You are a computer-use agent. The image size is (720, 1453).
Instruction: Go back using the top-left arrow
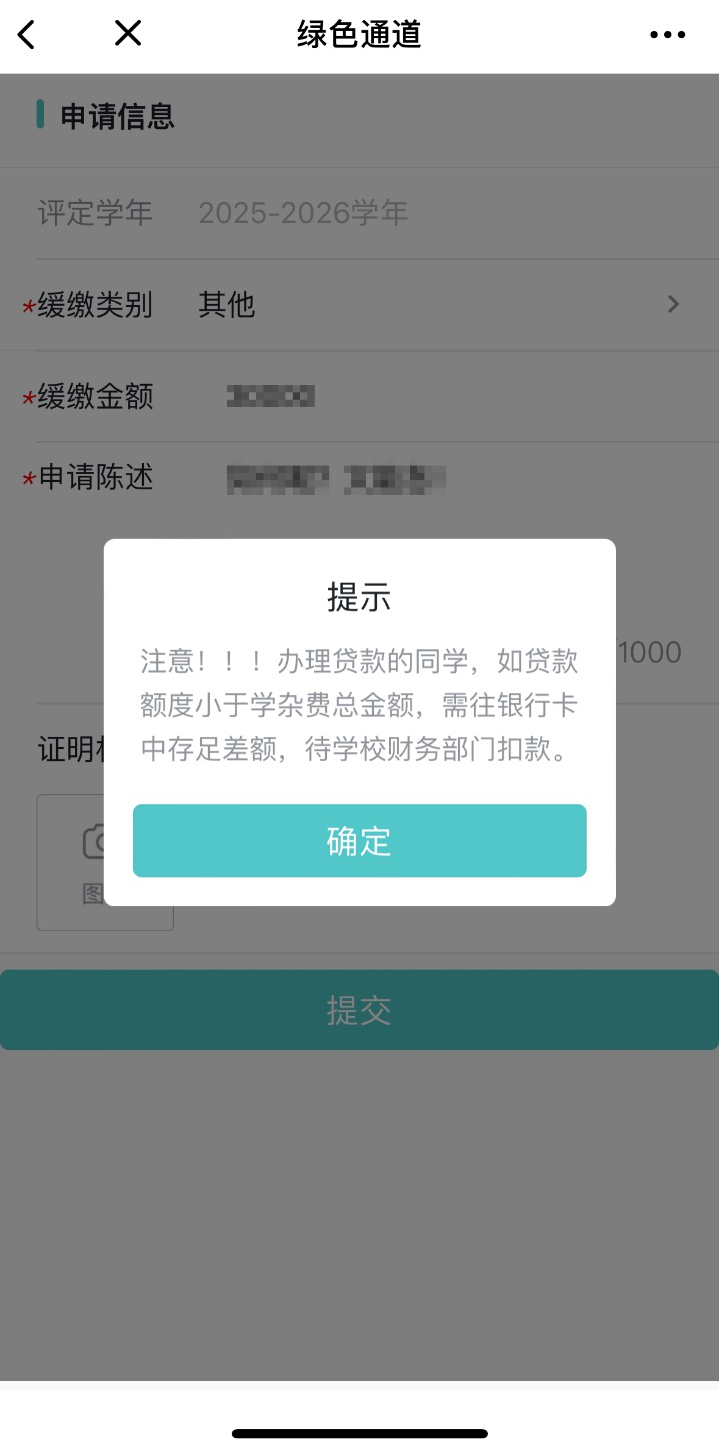27,35
